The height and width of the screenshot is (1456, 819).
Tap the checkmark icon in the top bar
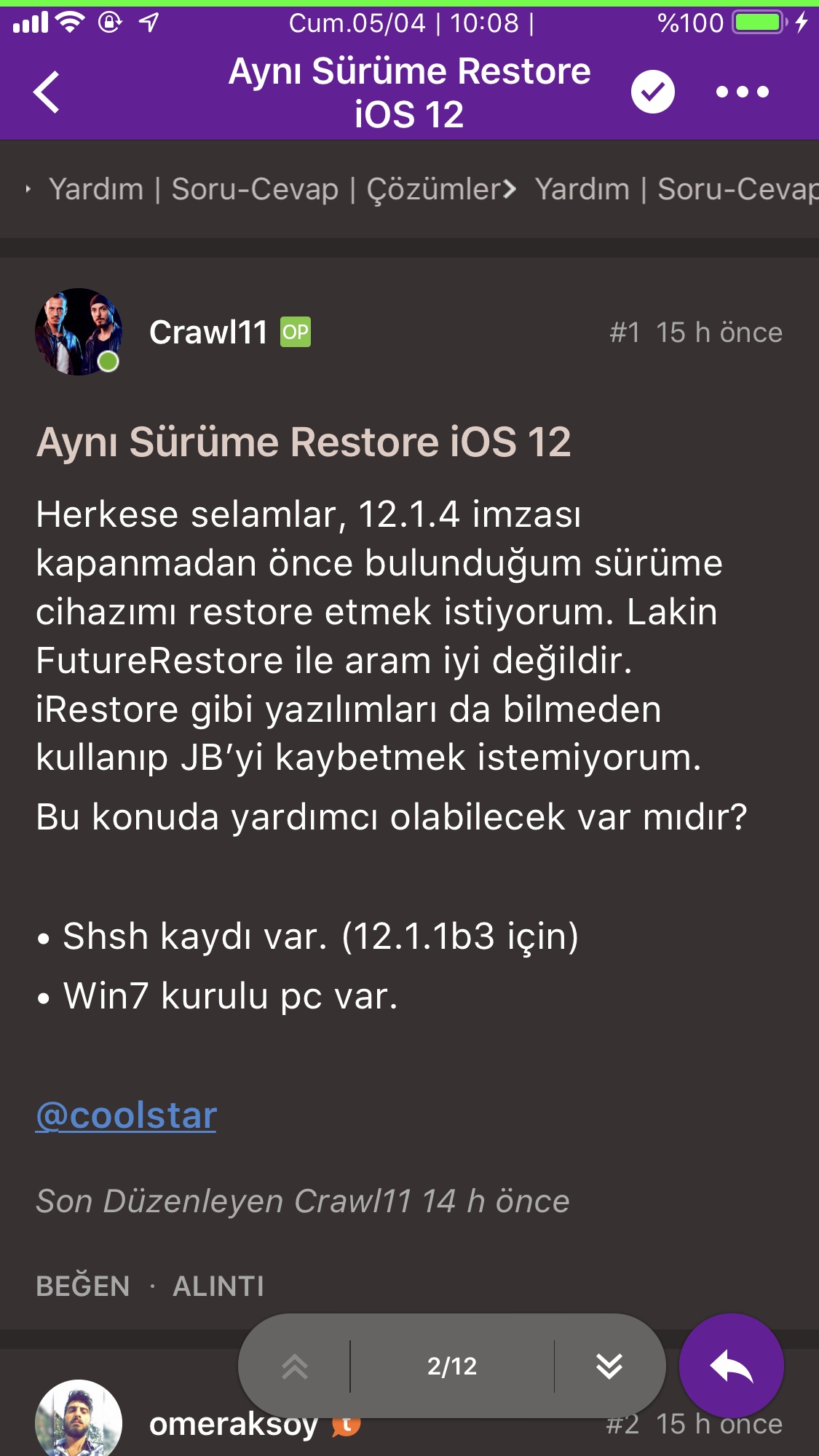(x=652, y=91)
